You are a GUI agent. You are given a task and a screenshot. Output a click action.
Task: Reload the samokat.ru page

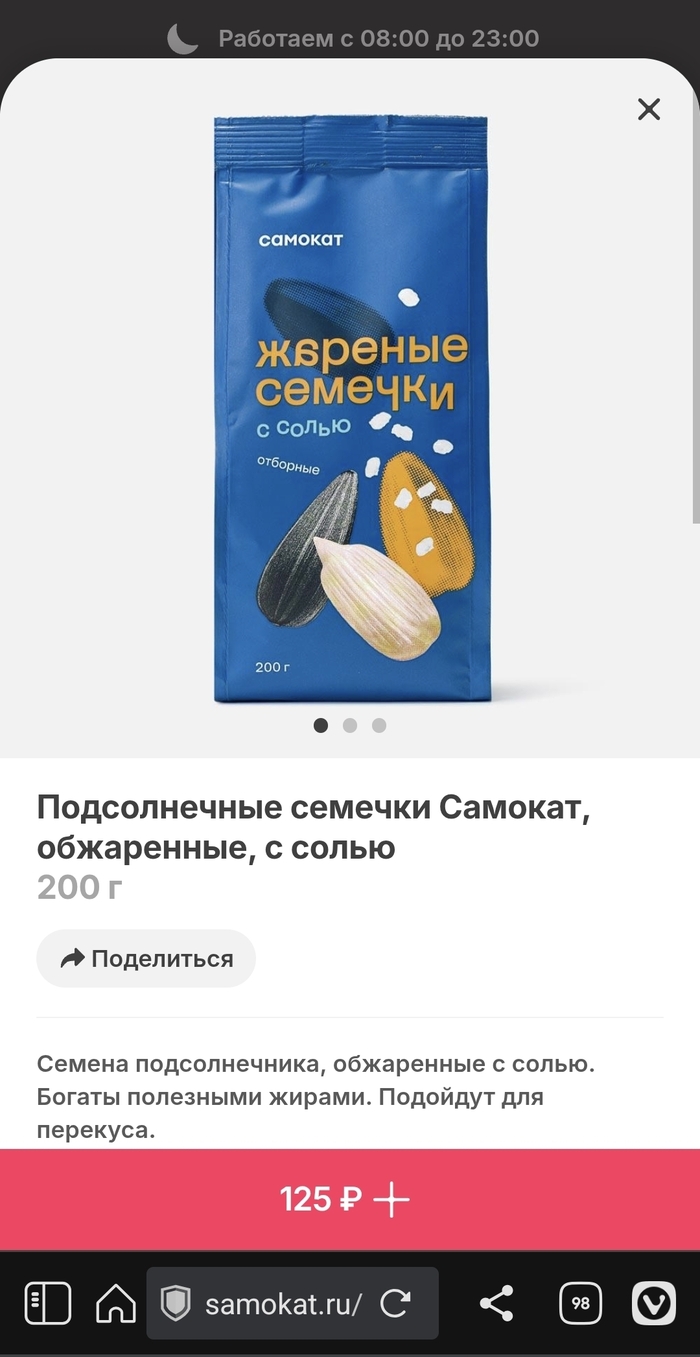tap(396, 1304)
